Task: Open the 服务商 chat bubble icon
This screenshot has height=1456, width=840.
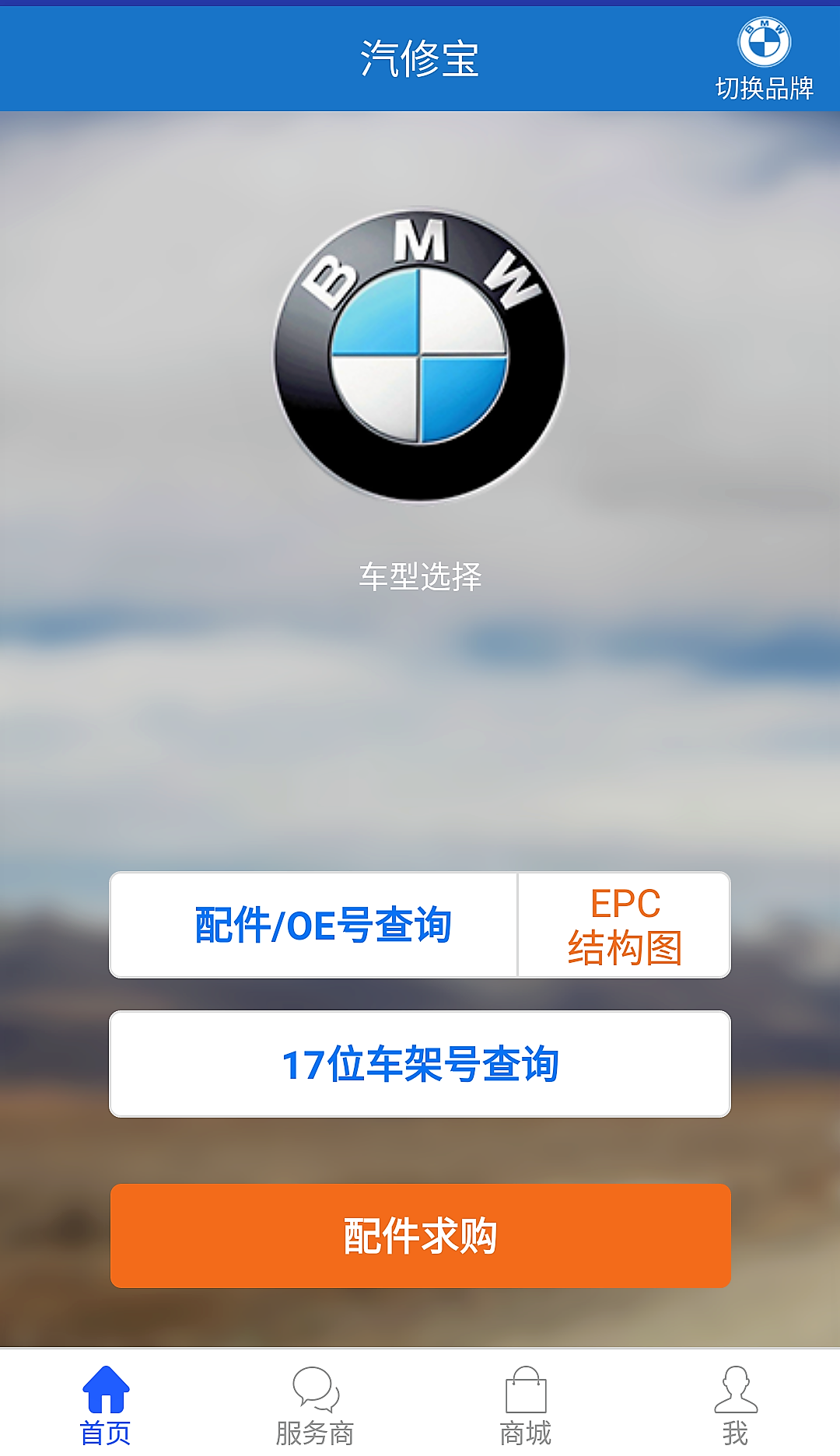Action: click(316, 1392)
